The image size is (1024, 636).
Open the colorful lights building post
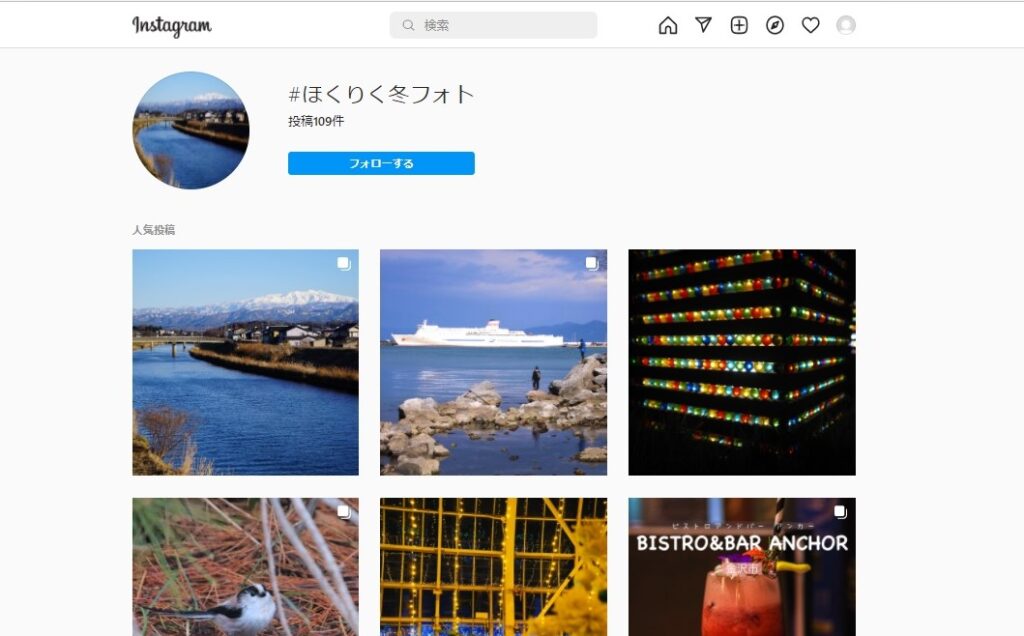(741, 362)
